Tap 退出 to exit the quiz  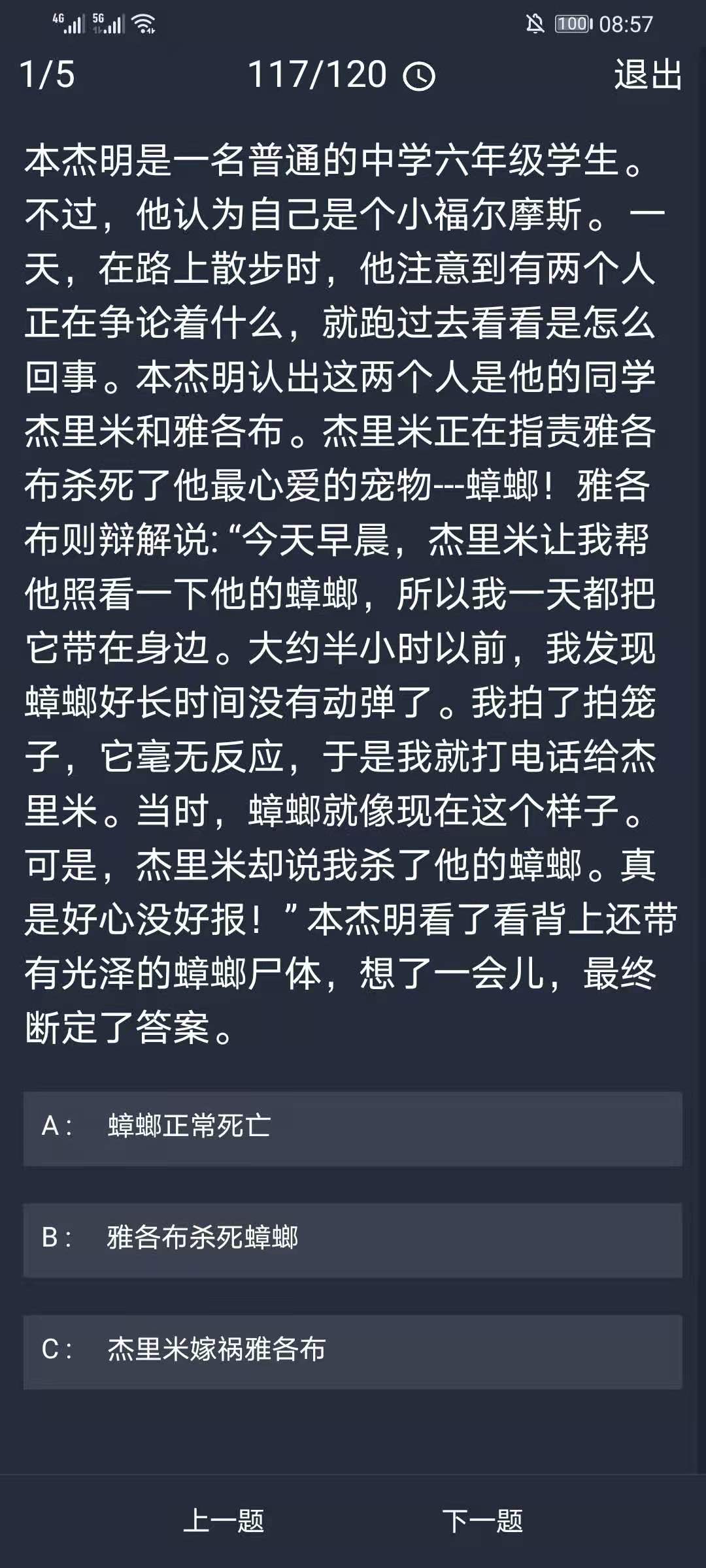coord(647,74)
